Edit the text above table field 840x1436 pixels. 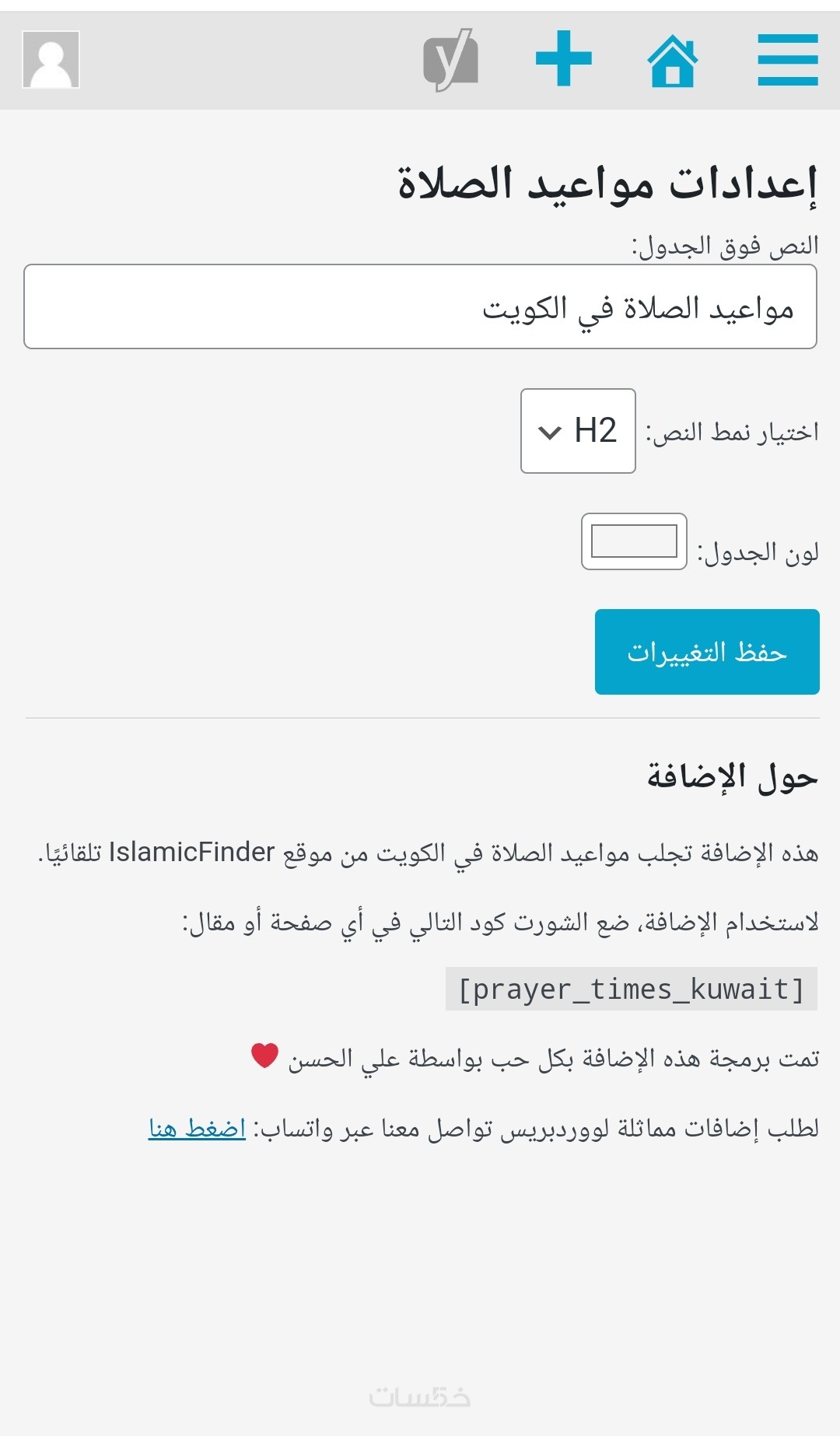tap(420, 306)
